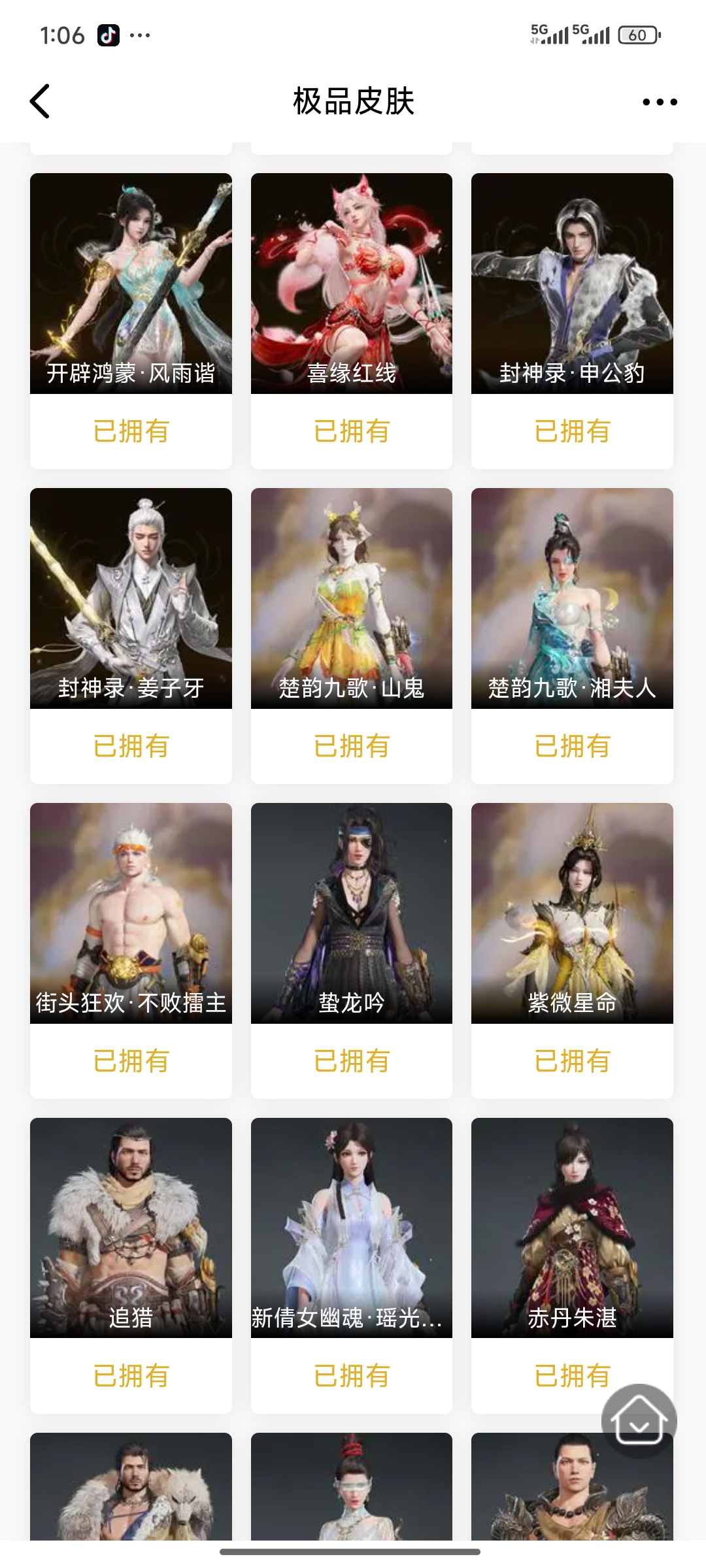Tap the floating home button
The width and height of the screenshot is (706, 1568).
click(x=639, y=1420)
